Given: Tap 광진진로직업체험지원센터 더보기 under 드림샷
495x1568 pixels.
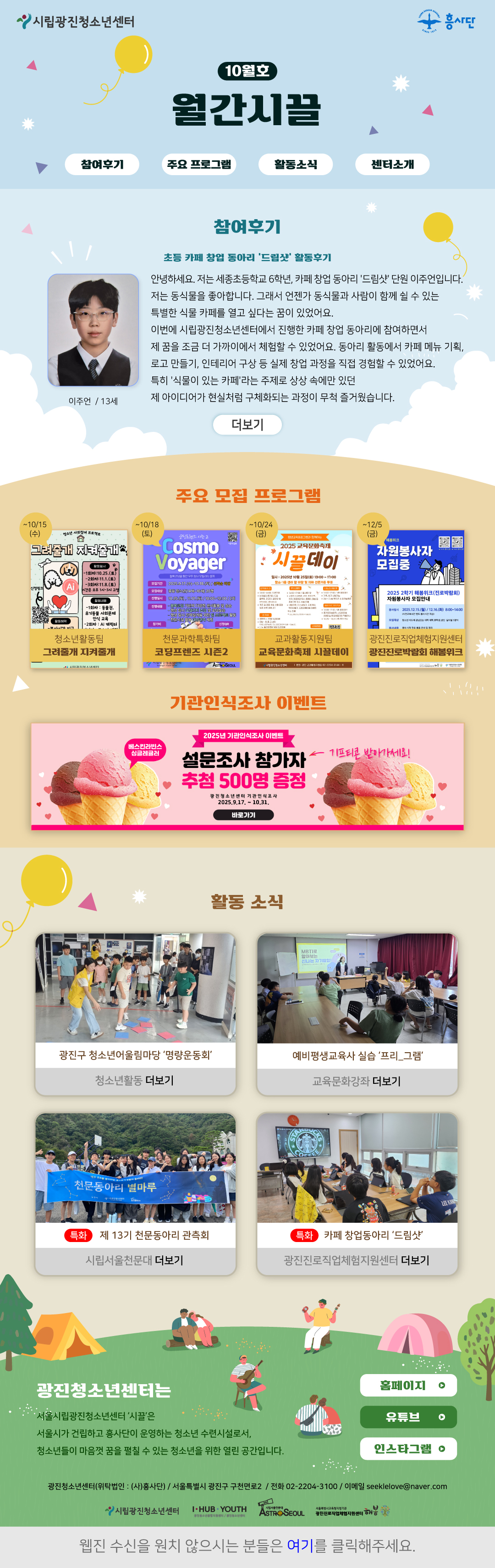Looking at the screenshot, I should [357, 1260].
